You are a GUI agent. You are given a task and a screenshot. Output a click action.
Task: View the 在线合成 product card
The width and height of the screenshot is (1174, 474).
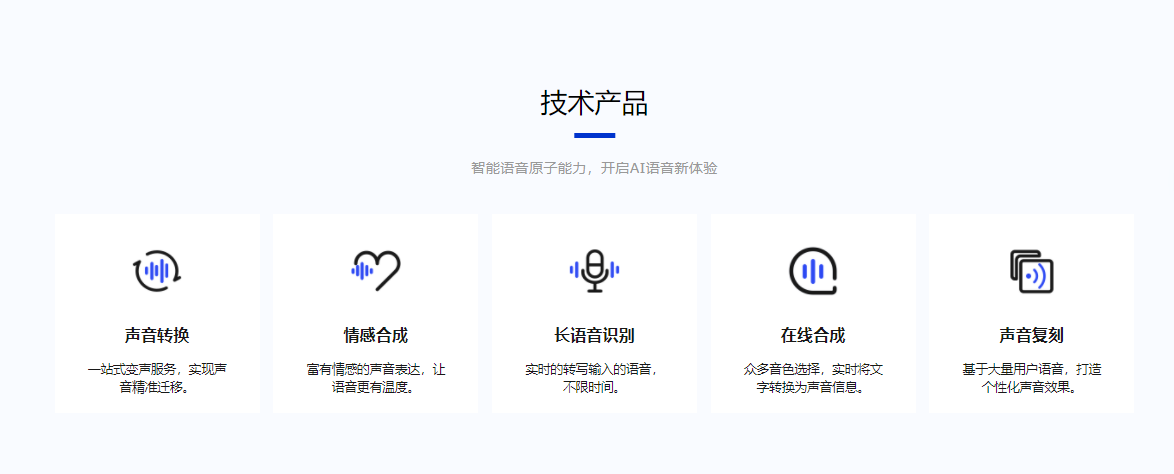813,314
